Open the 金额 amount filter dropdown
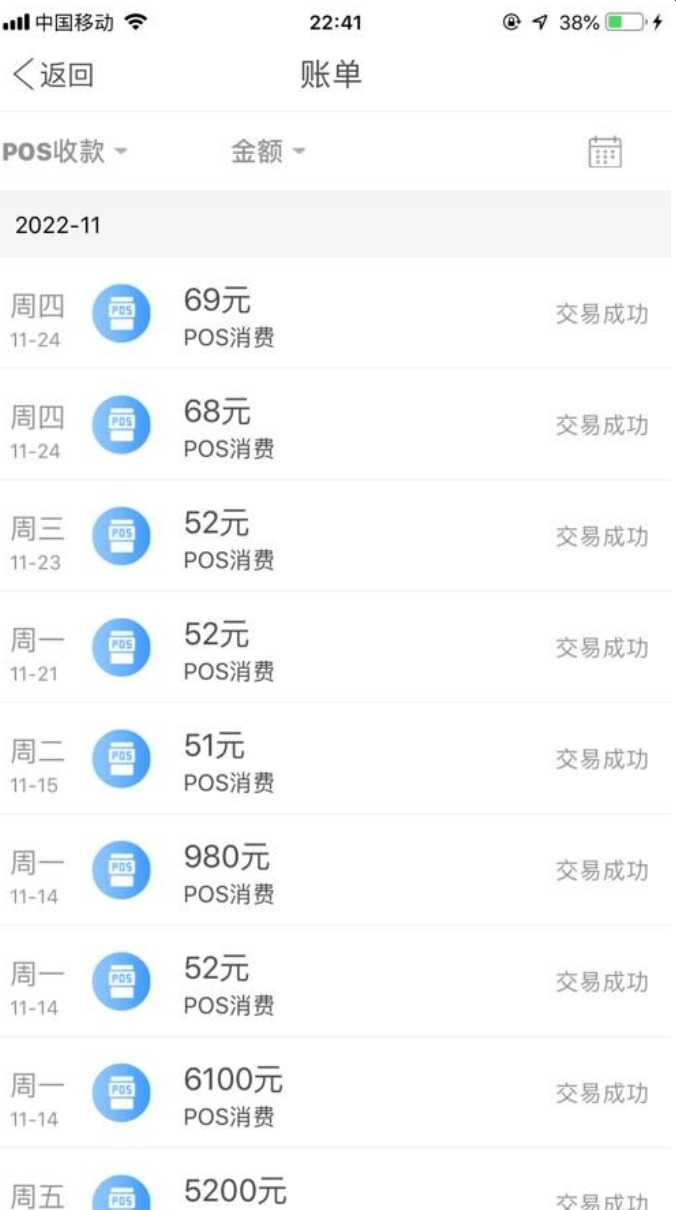Screen dimensions: 676x1210 coord(268,152)
